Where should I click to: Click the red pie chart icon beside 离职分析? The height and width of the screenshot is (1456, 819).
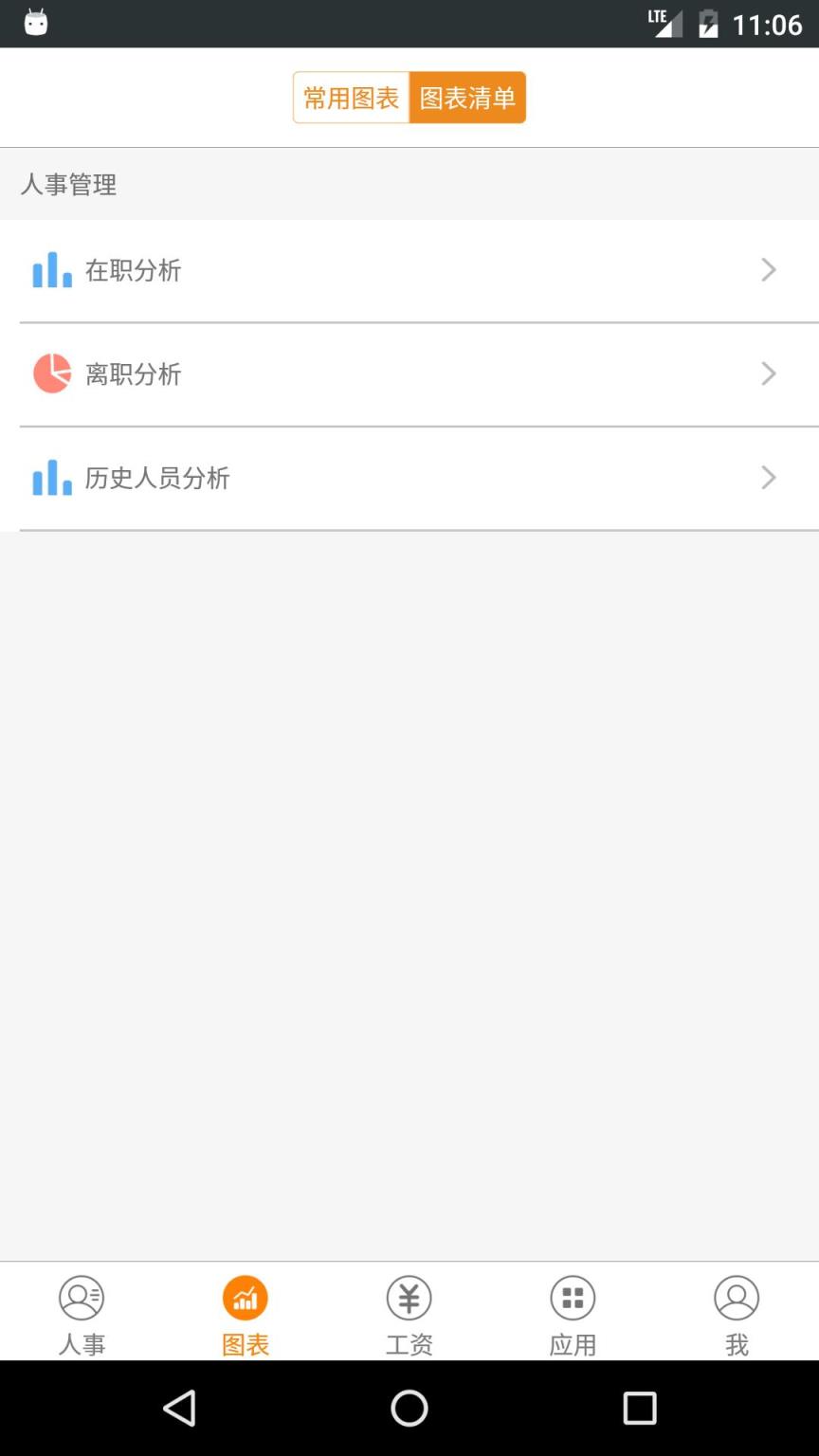coord(51,373)
